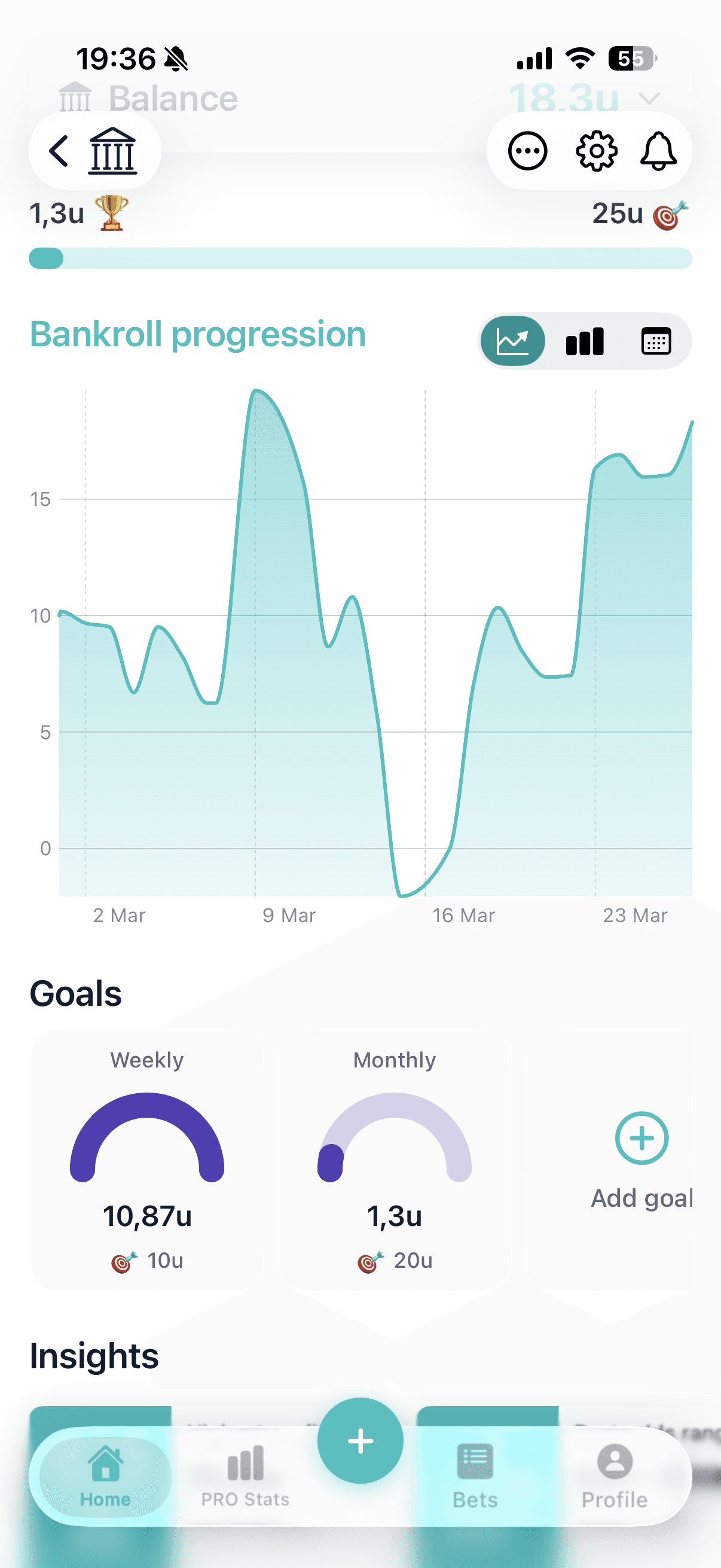Open the bank/bankroll icon next to back arrow
The width and height of the screenshot is (721, 1568).
click(113, 151)
